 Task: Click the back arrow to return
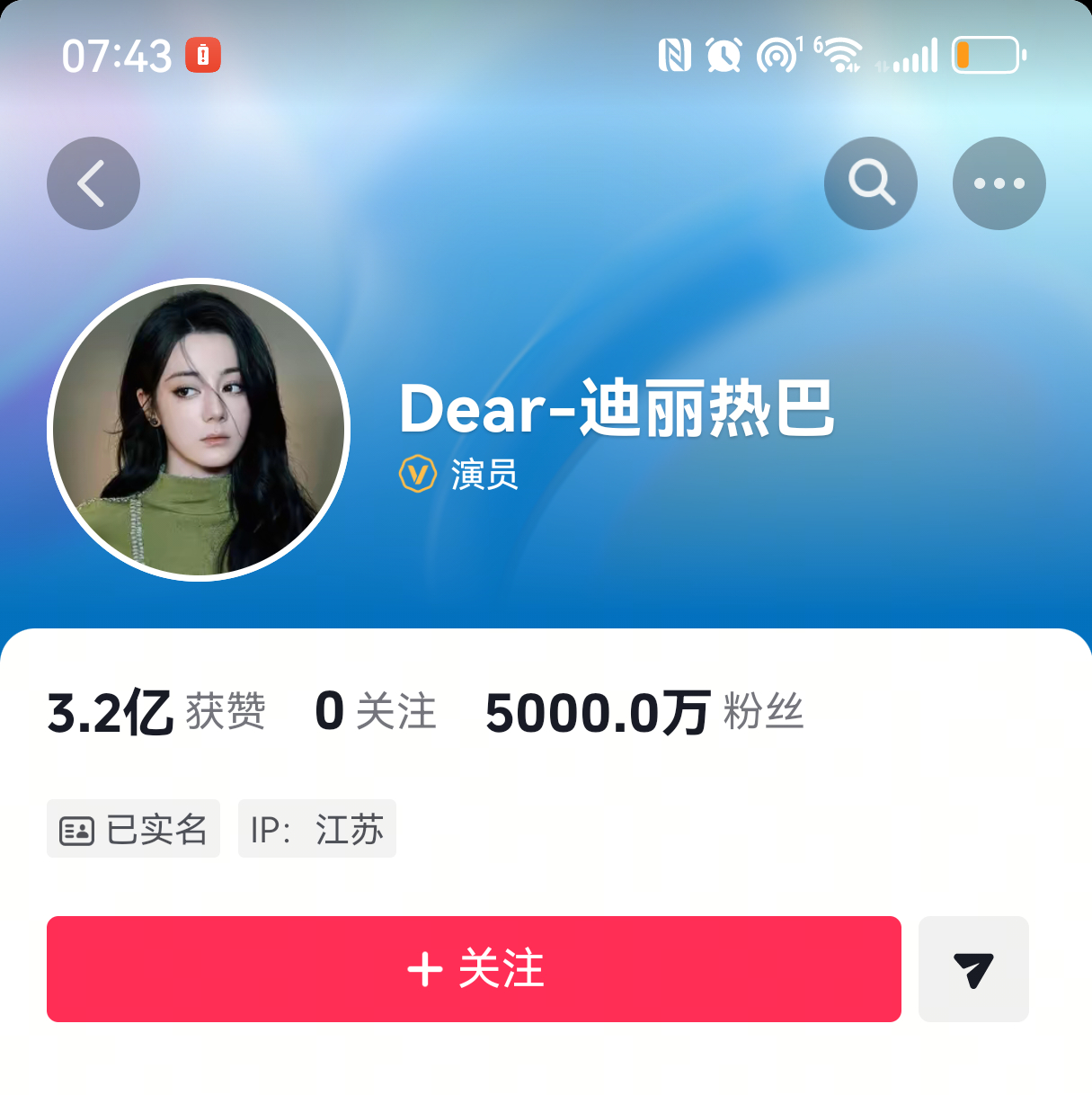pos(93,182)
